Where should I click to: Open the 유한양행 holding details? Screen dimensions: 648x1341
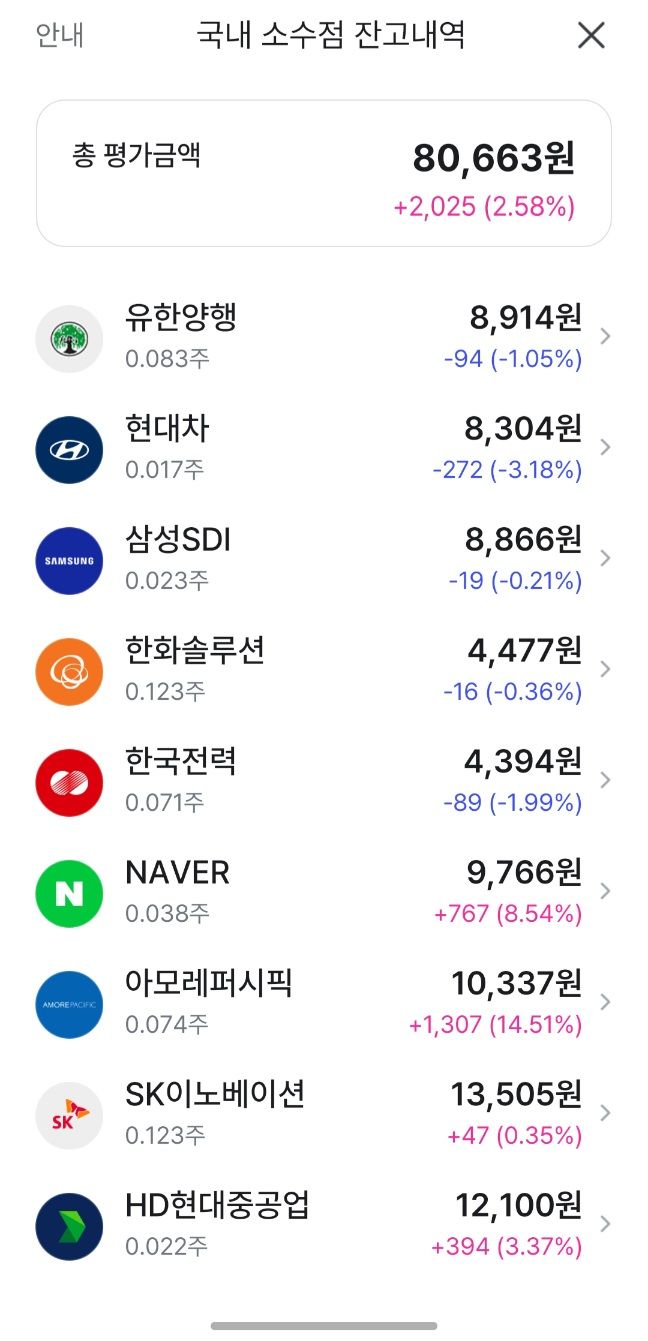click(x=323, y=337)
